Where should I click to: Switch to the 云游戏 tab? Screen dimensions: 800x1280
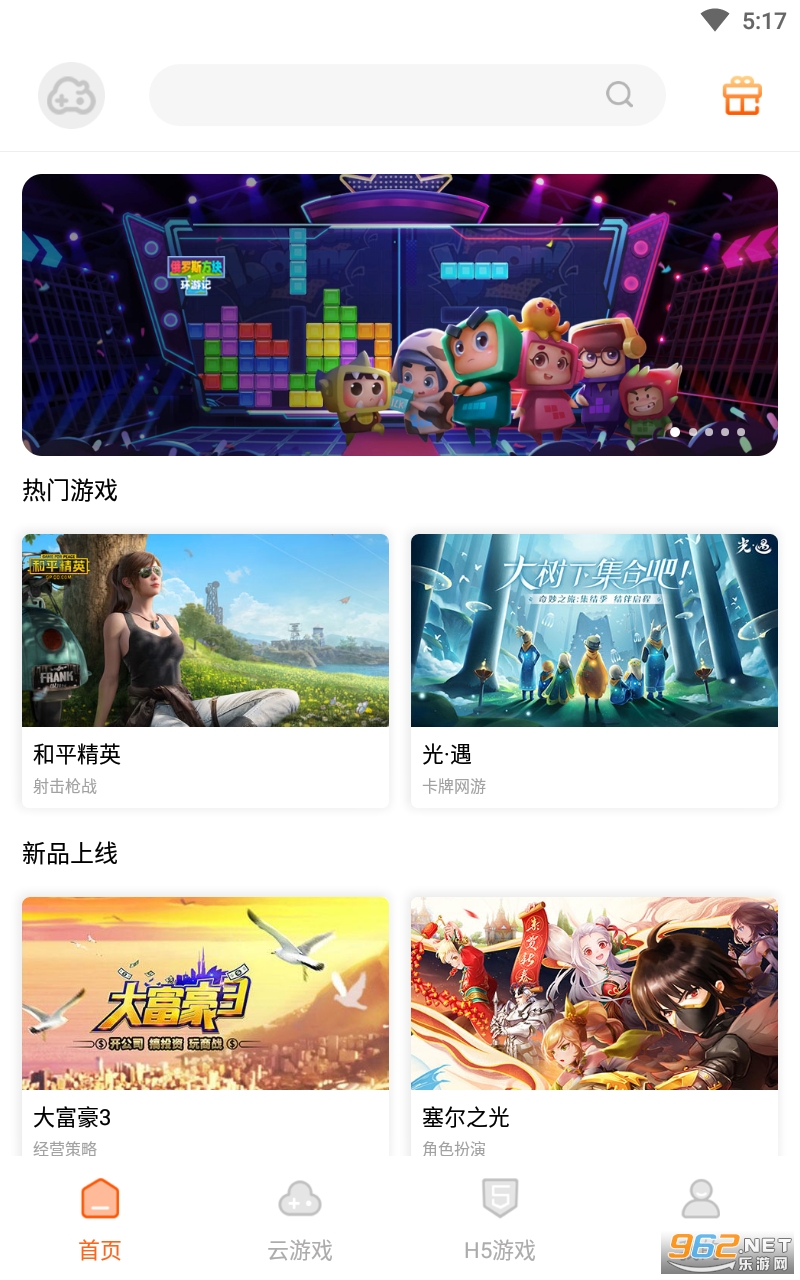[300, 1218]
